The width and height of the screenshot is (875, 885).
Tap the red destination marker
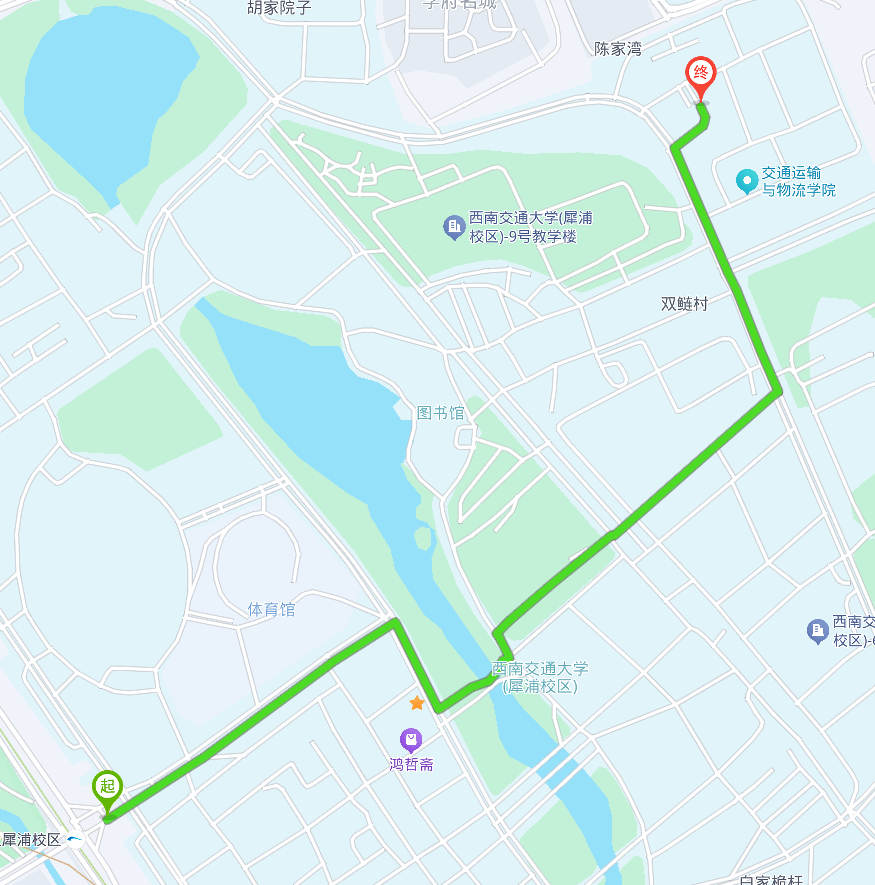coord(701,75)
